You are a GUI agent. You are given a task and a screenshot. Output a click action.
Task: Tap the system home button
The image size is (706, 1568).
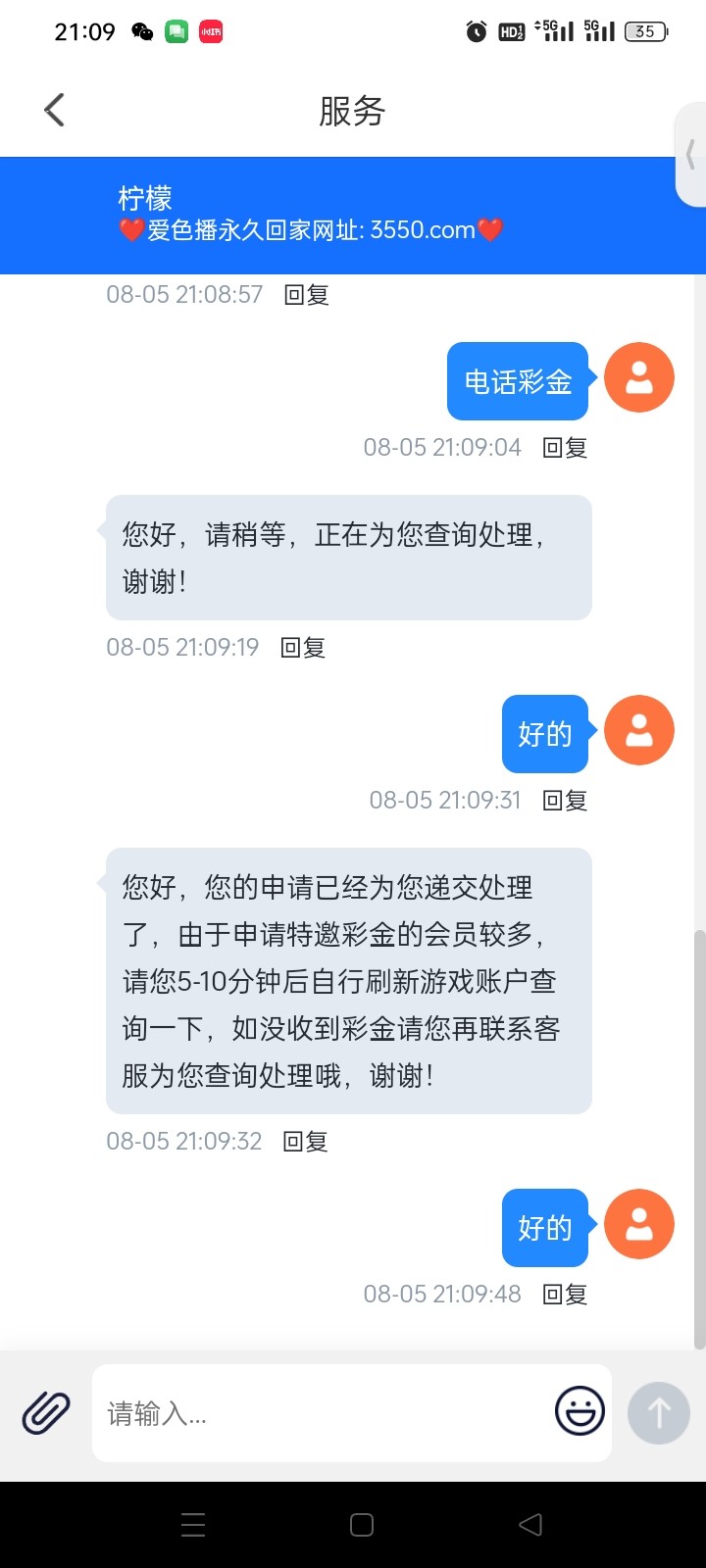click(x=362, y=1524)
